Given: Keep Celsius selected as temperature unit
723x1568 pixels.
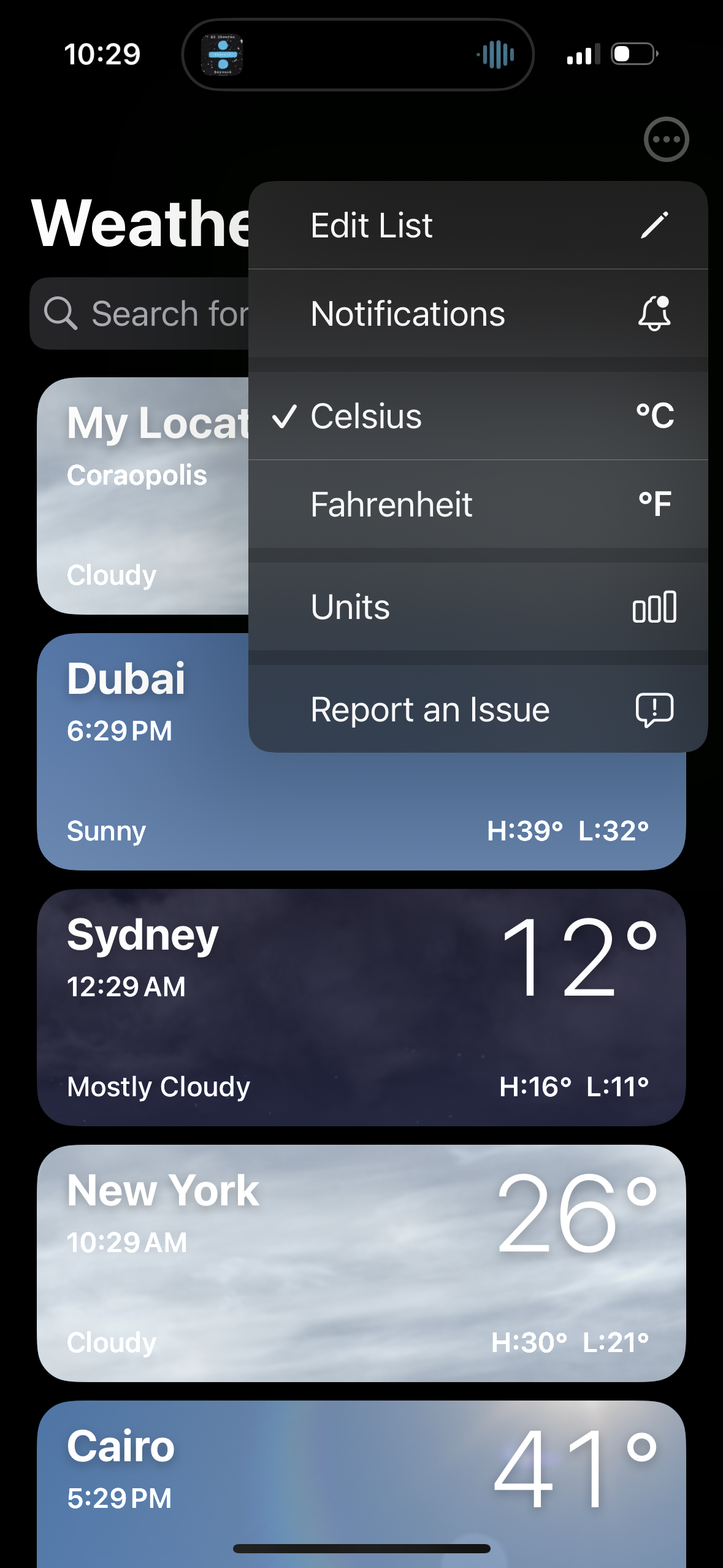Looking at the screenshot, I should [x=366, y=416].
